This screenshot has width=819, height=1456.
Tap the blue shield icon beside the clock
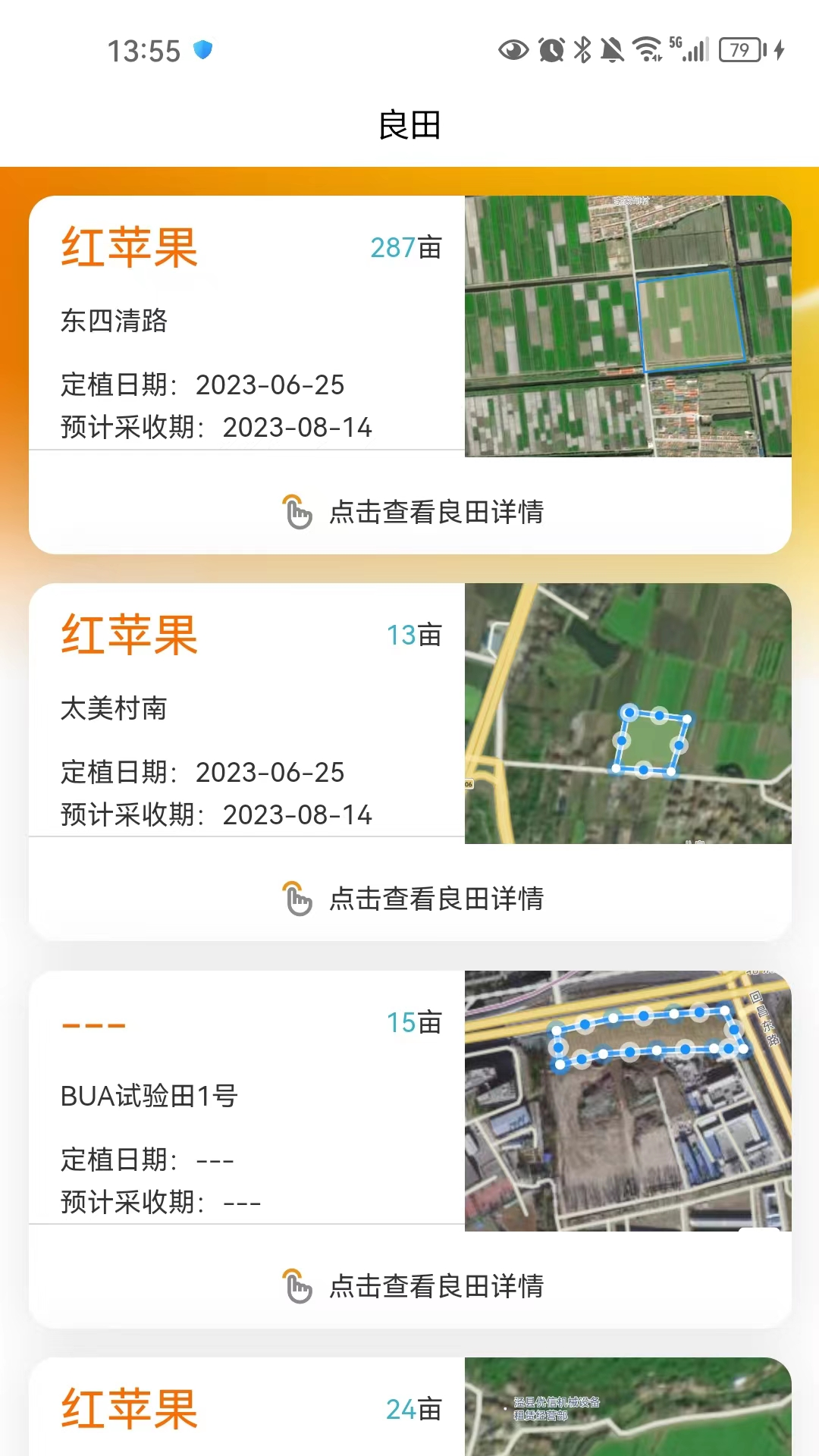(200, 48)
